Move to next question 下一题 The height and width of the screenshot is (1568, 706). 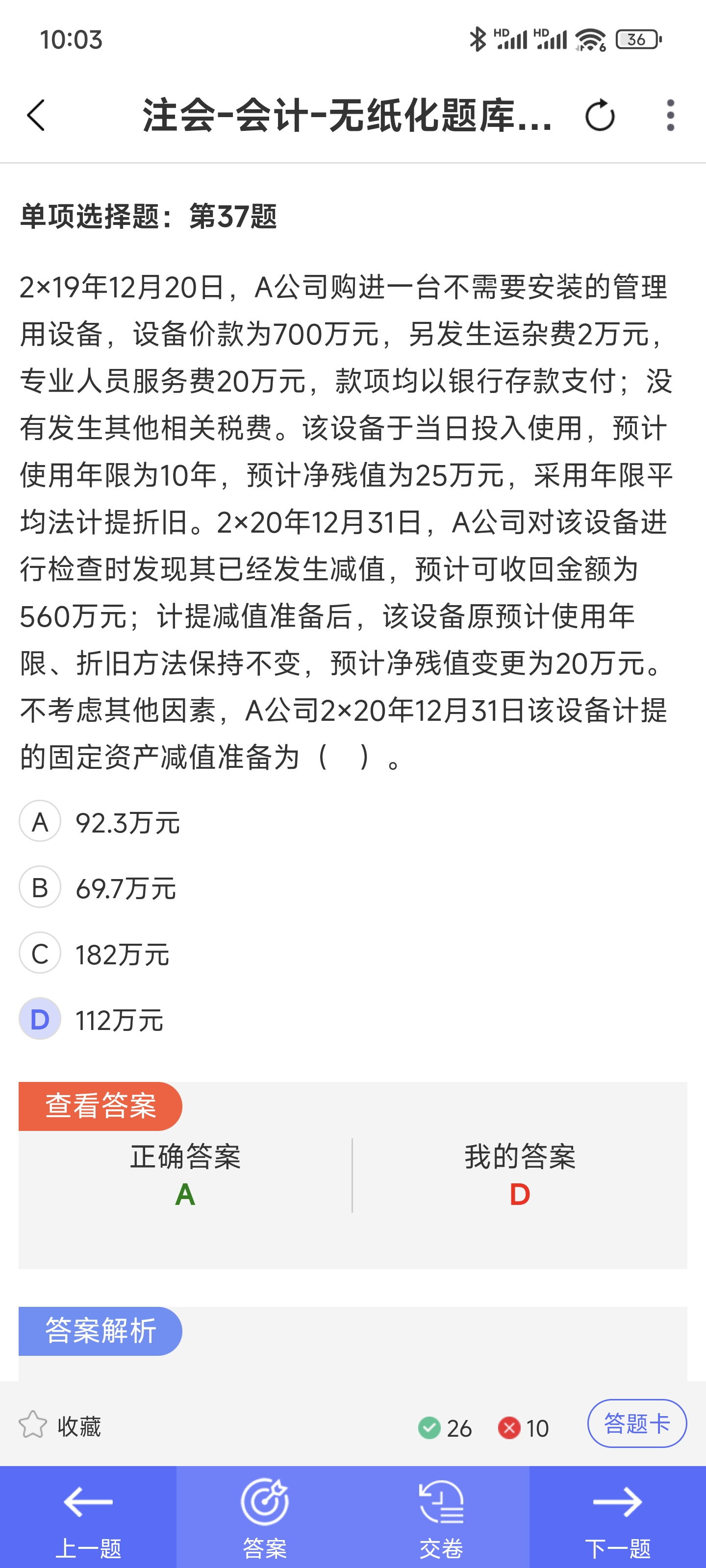[x=618, y=1517]
